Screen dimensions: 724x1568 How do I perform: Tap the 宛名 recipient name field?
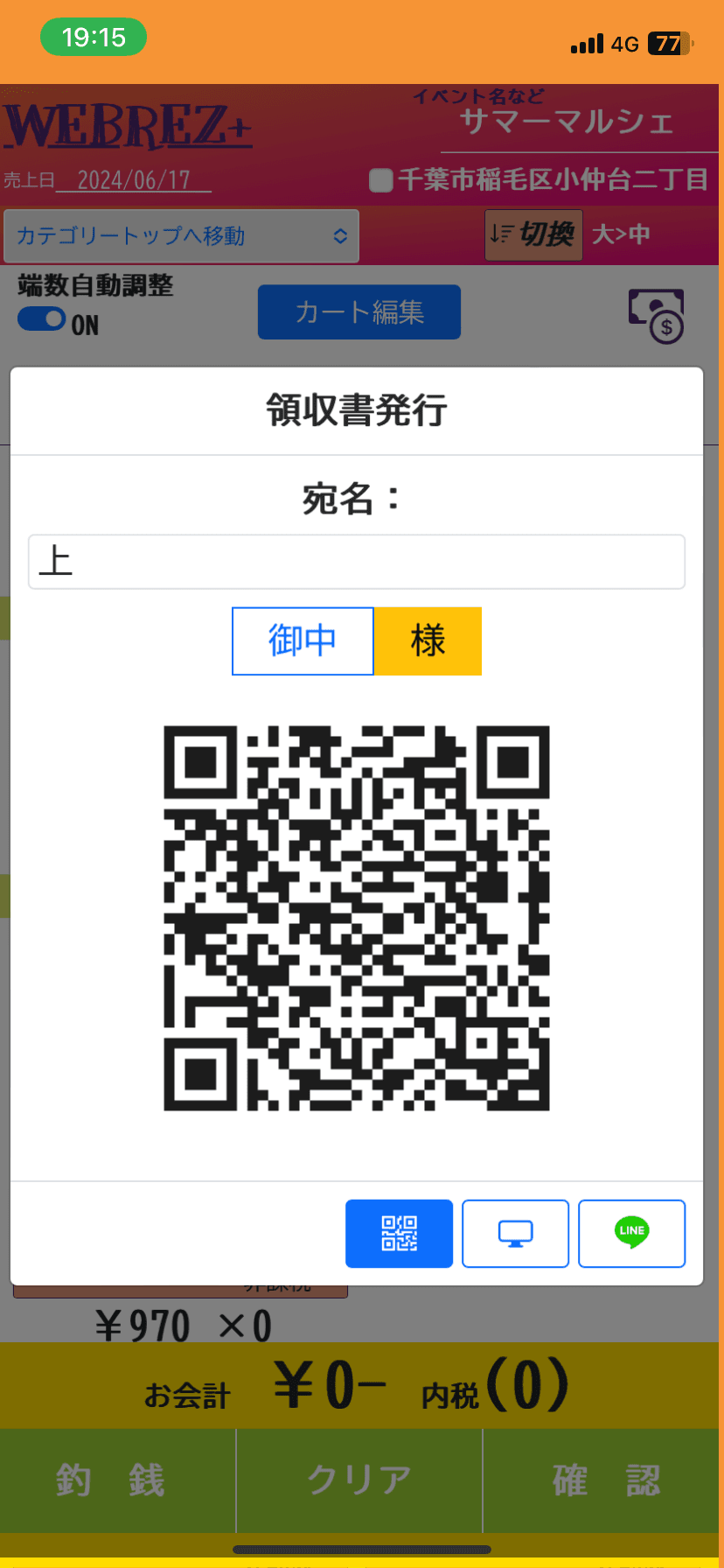click(x=356, y=562)
